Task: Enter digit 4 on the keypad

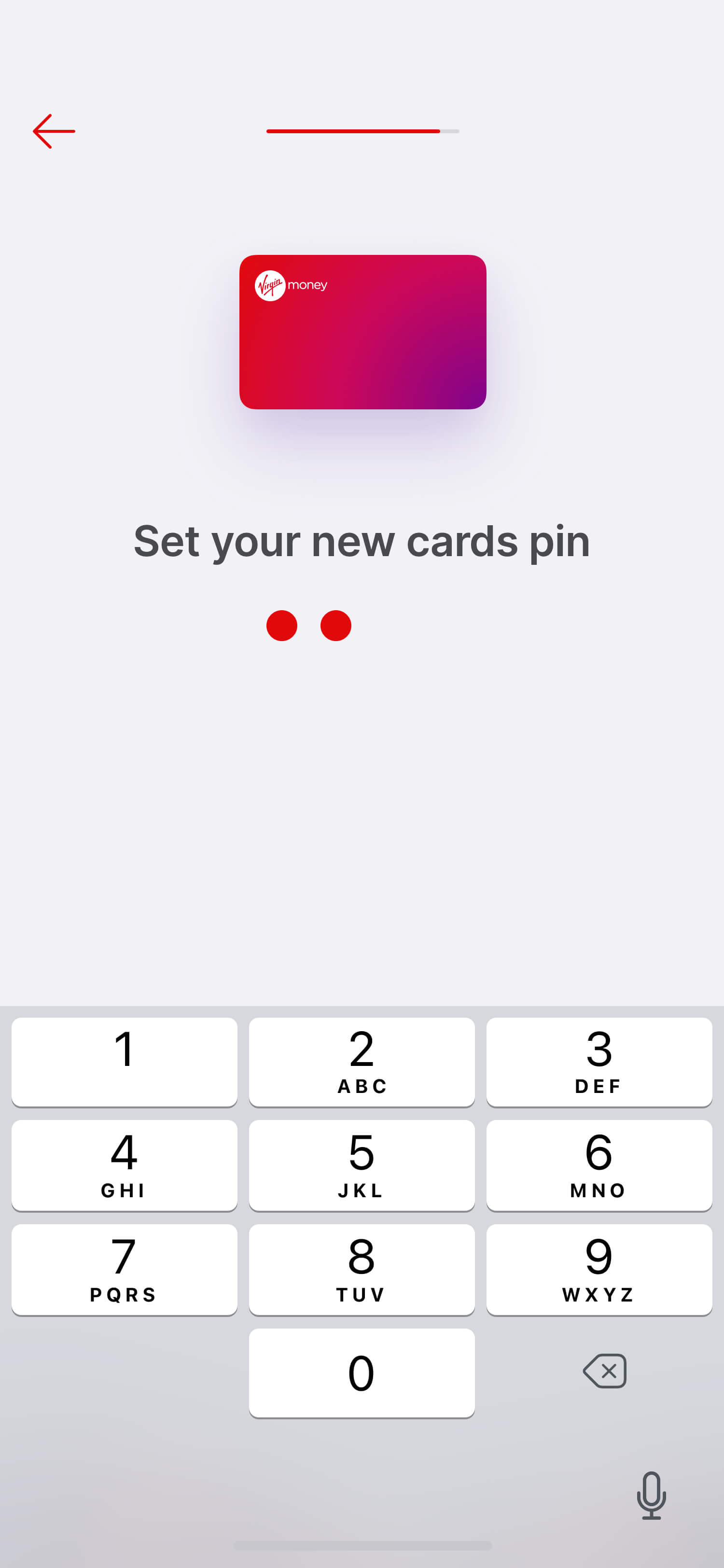Action: click(x=124, y=1165)
